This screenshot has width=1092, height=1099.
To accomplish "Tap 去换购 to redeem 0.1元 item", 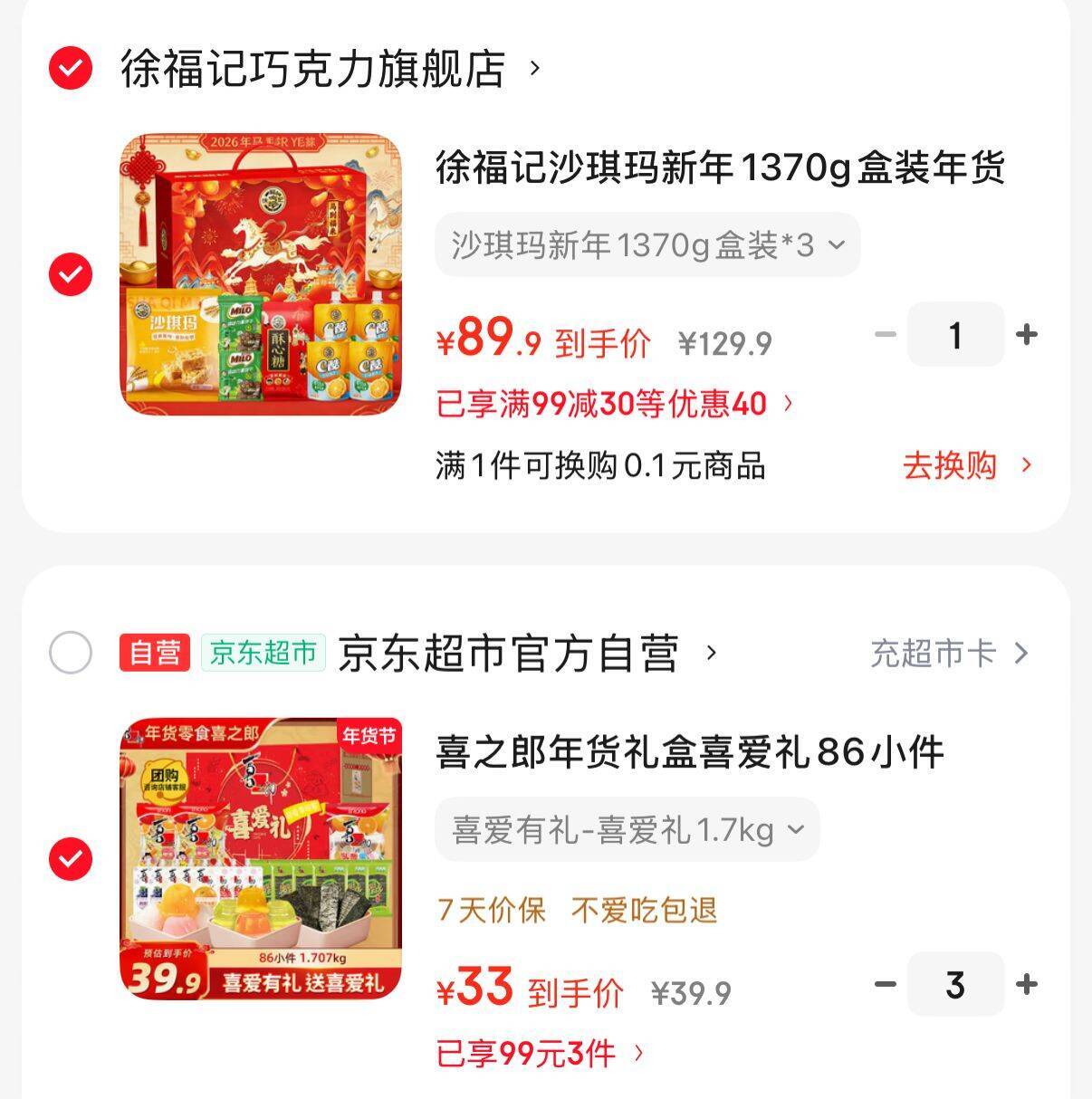I will point(965,465).
